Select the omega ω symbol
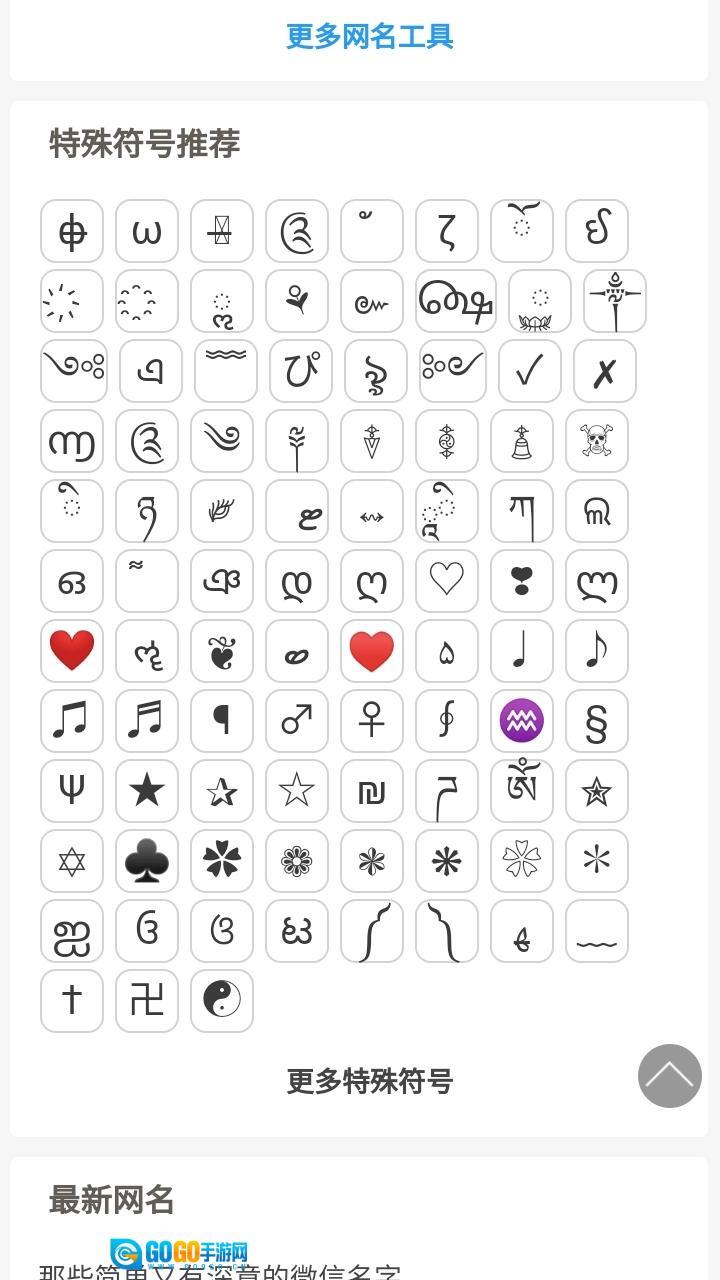The height and width of the screenshot is (1280, 720). click(x=147, y=231)
